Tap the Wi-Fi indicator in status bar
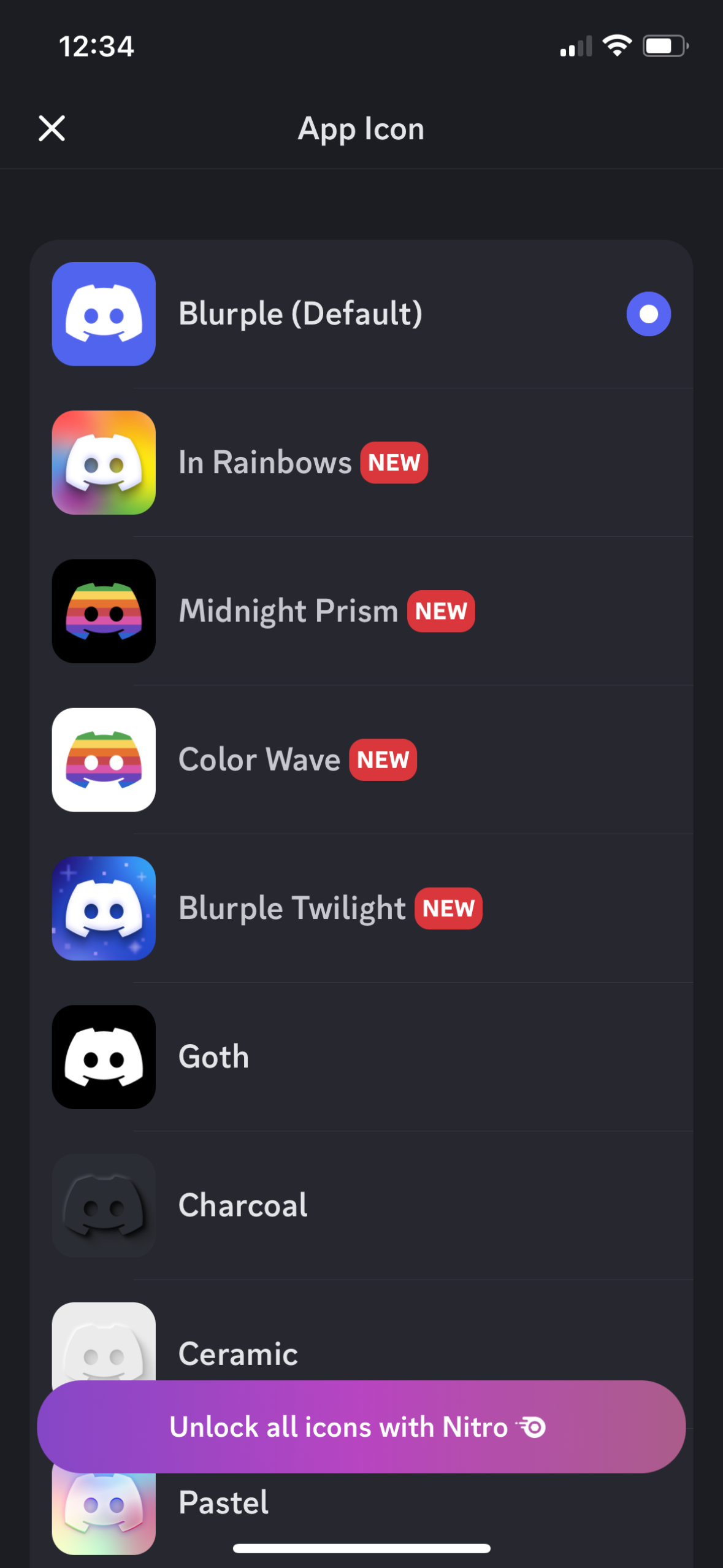723x1568 pixels. (616, 45)
